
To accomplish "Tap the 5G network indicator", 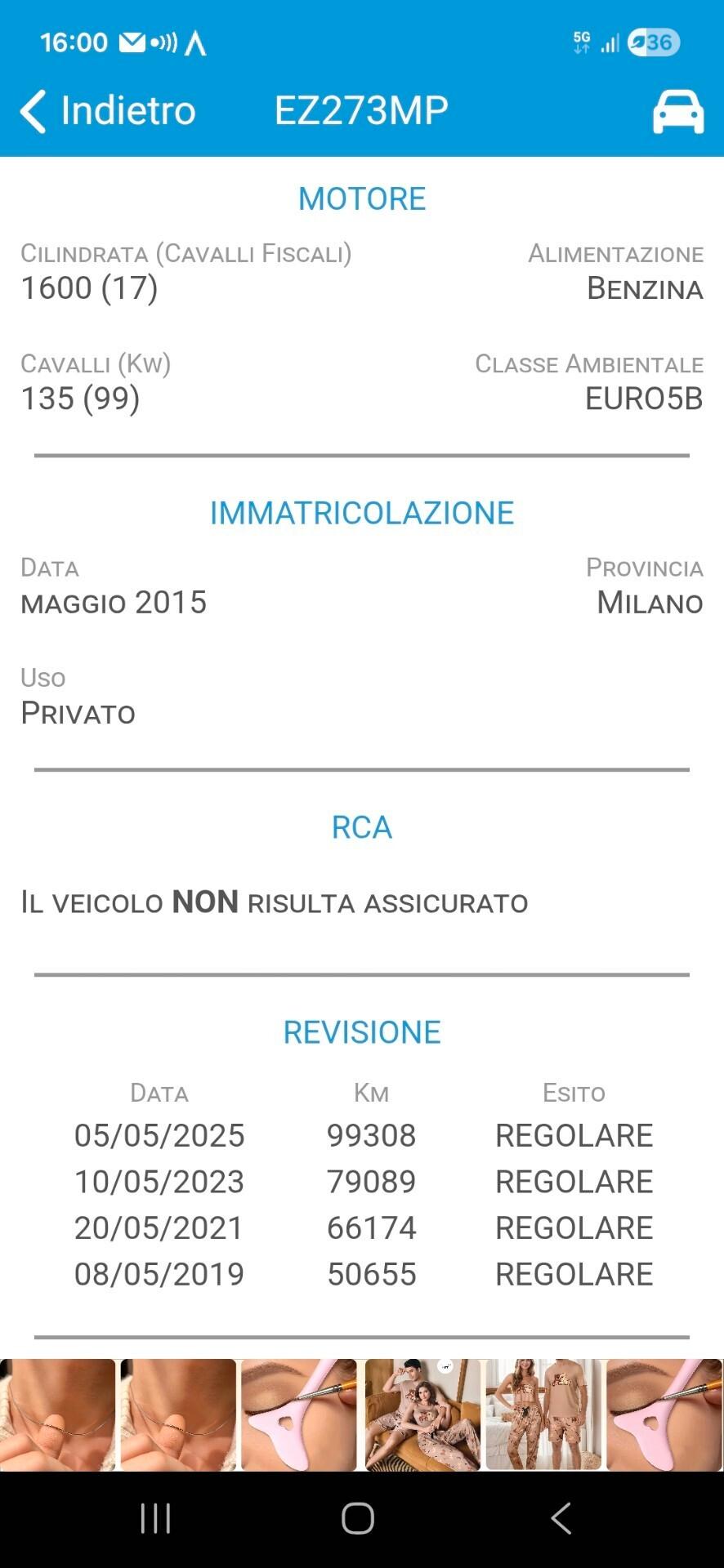I will (581, 41).
